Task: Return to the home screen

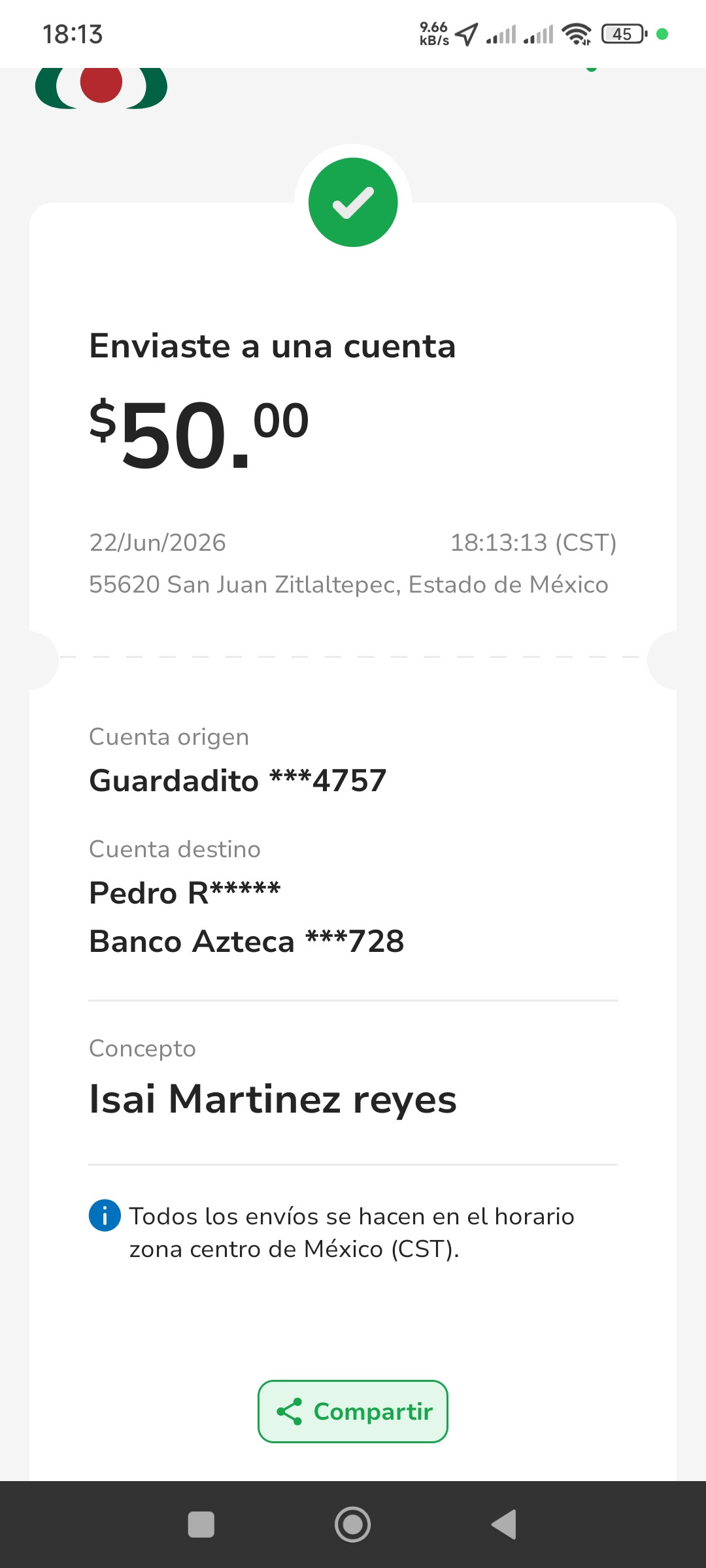Action: pos(353,1524)
